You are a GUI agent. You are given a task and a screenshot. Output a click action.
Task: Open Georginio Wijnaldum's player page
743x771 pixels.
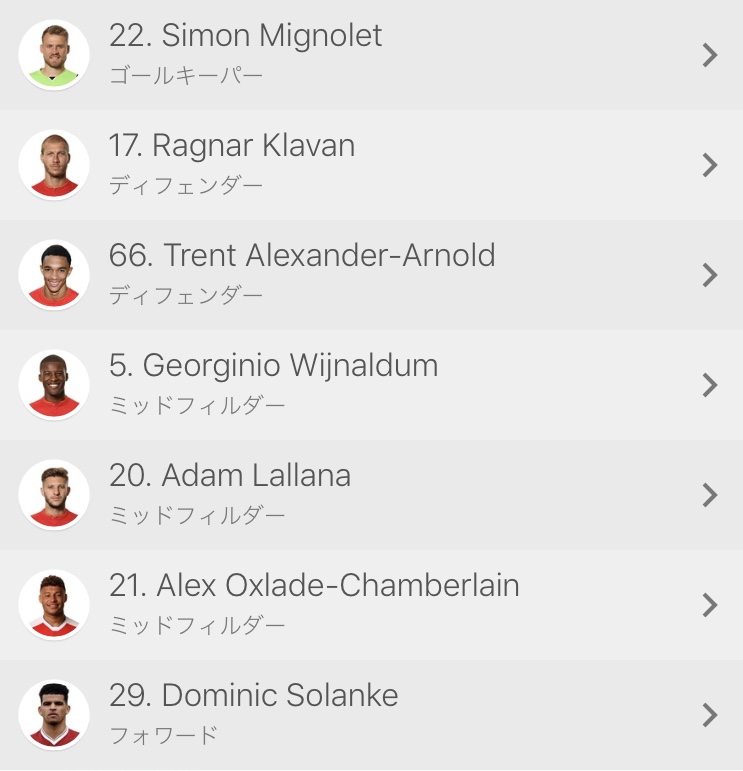(x=371, y=385)
